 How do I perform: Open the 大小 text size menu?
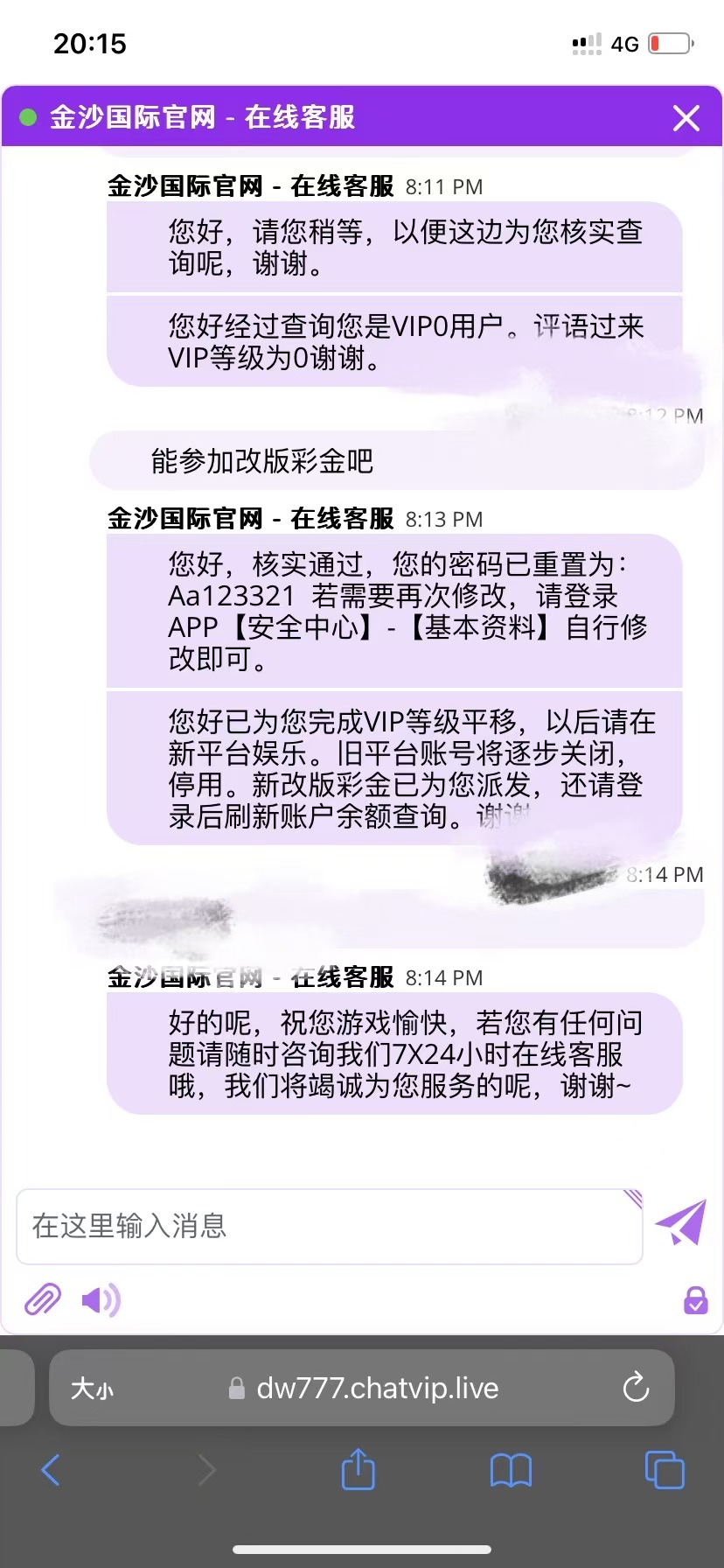tap(92, 1389)
